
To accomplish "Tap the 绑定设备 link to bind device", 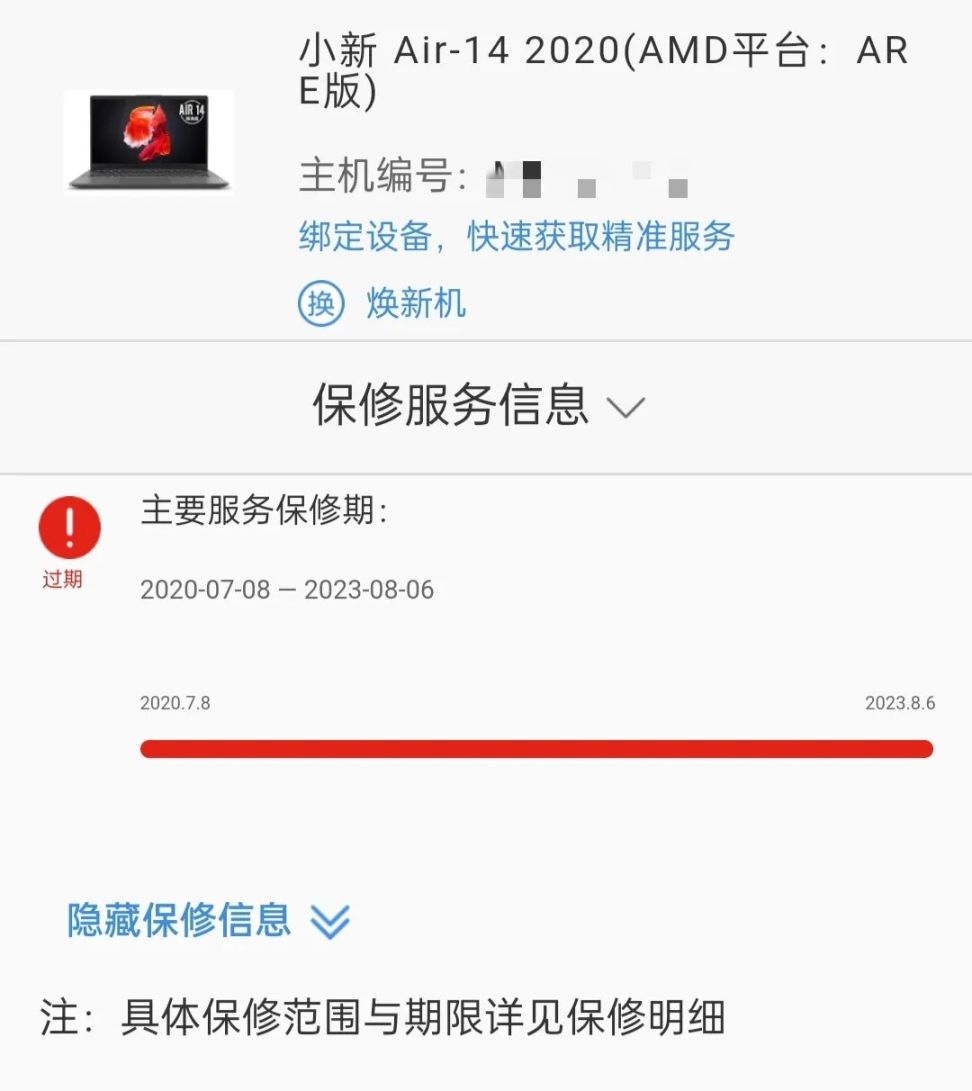I will [x=516, y=237].
